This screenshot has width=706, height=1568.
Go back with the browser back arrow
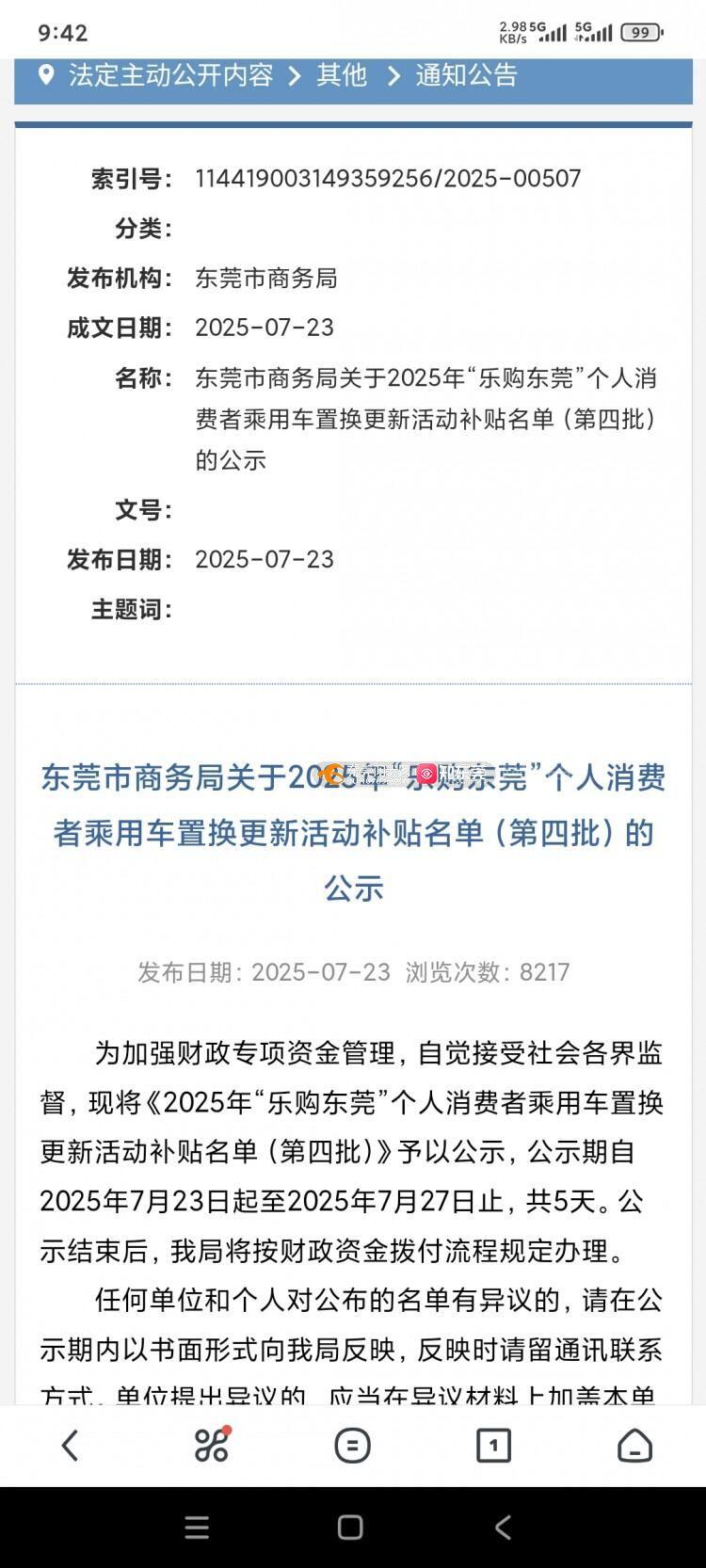pyautogui.click(x=71, y=1446)
